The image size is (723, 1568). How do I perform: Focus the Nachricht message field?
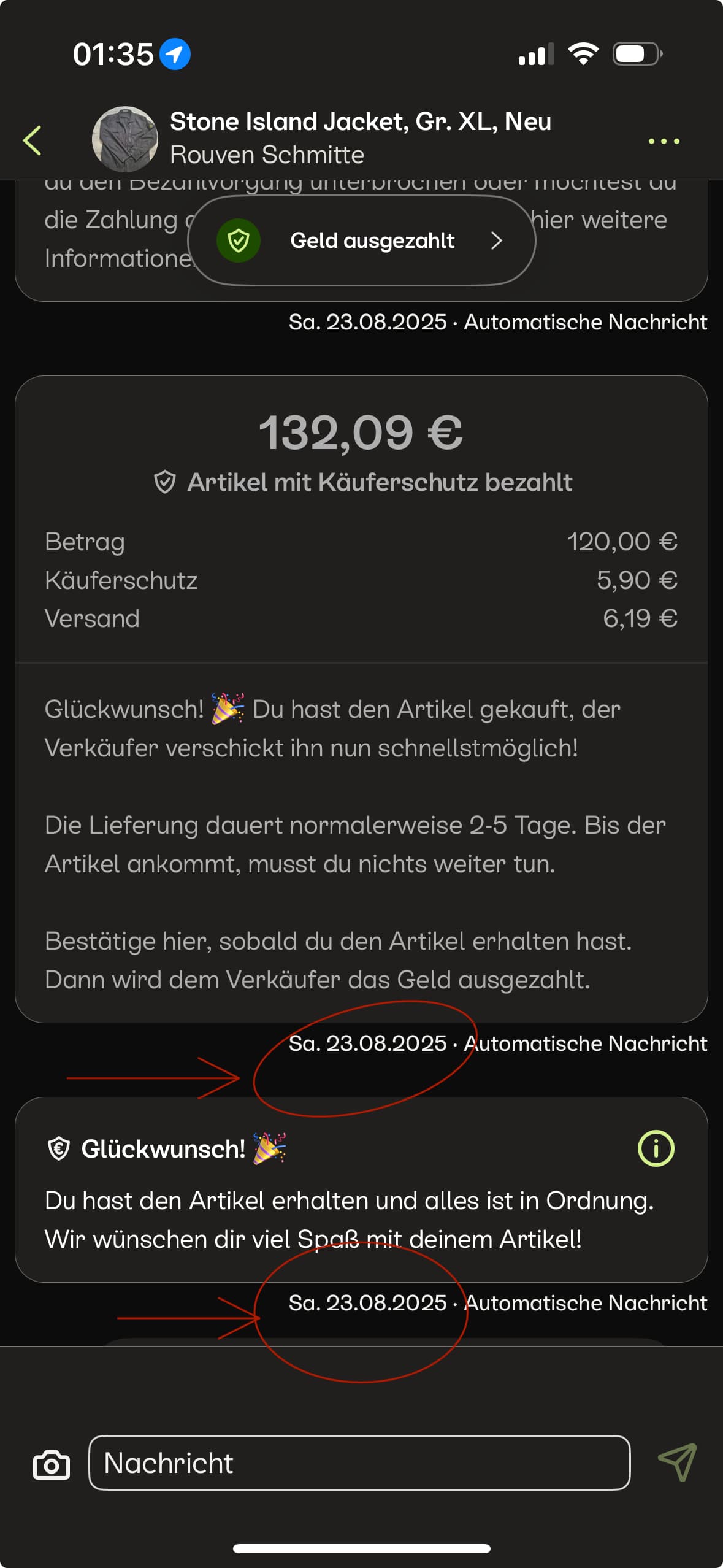click(359, 1462)
